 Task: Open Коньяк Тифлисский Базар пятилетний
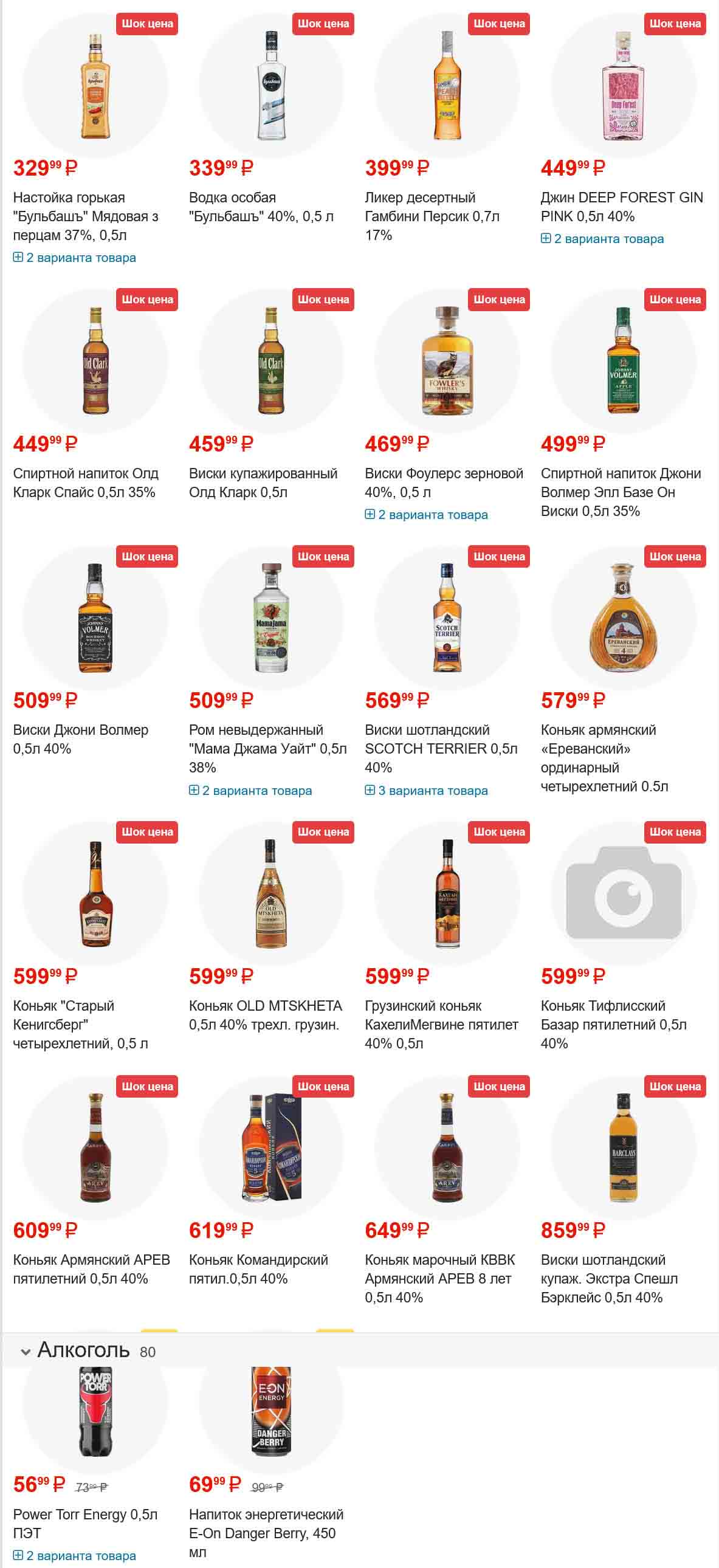(x=613, y=1025)
